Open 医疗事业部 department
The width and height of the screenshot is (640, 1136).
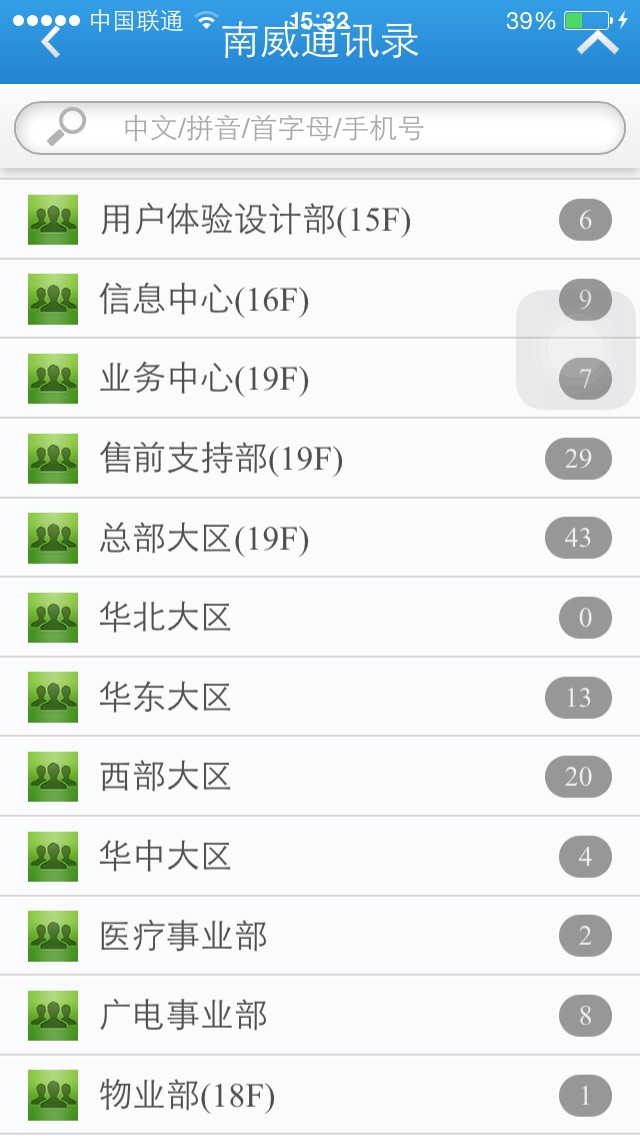pos(320,936)
